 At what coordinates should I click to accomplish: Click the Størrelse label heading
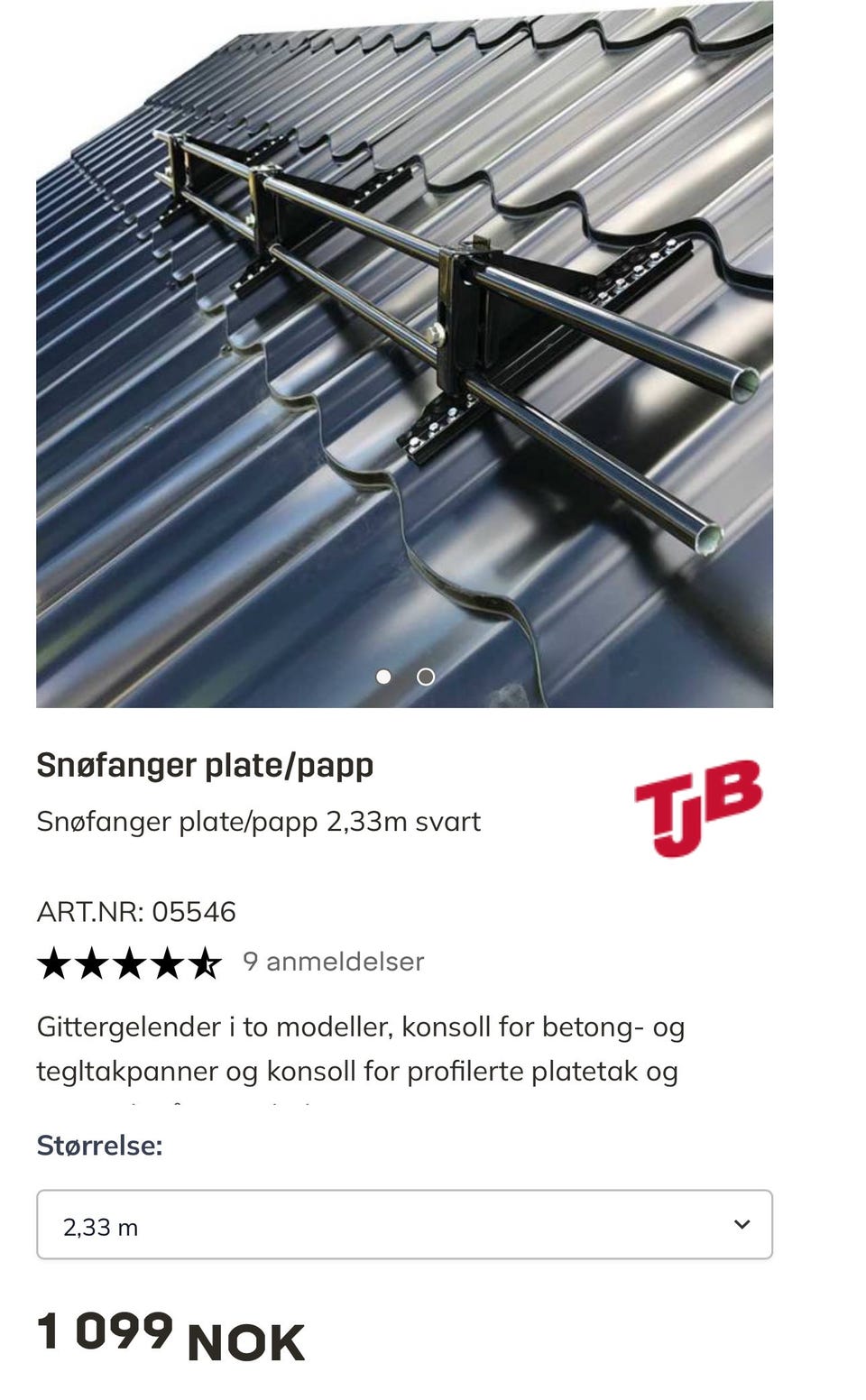[99, 1147]
